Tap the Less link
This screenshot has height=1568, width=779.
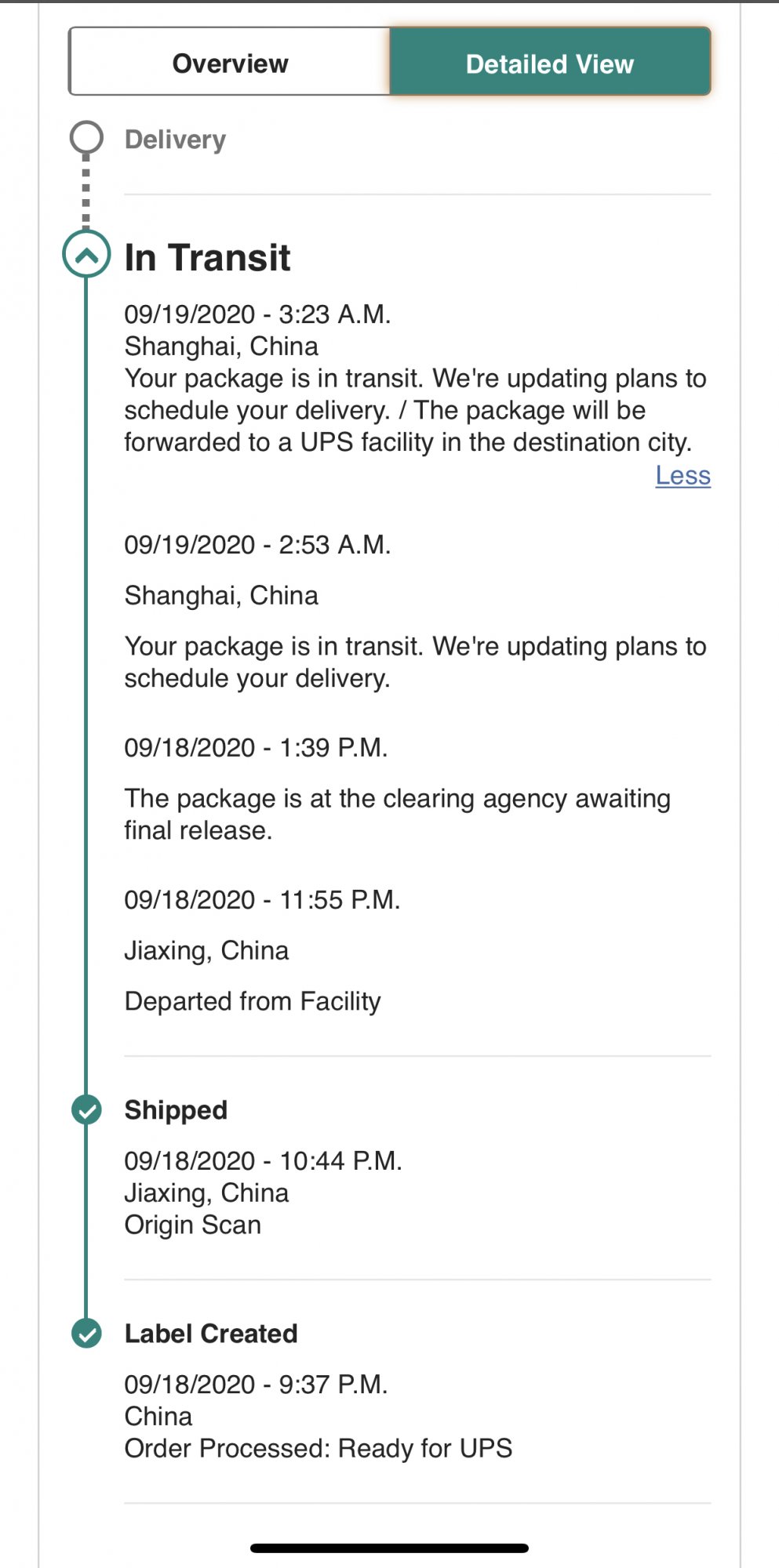[x=683, y=475]
